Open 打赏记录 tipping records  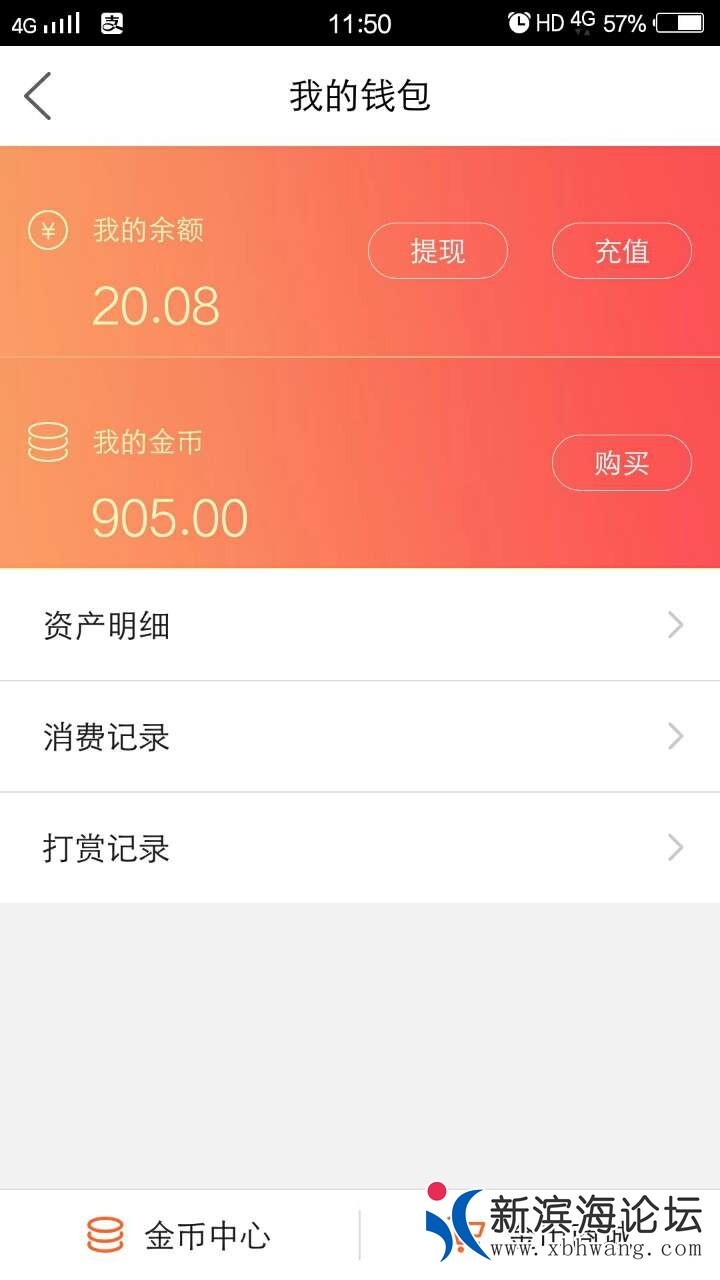click(360, 849)
